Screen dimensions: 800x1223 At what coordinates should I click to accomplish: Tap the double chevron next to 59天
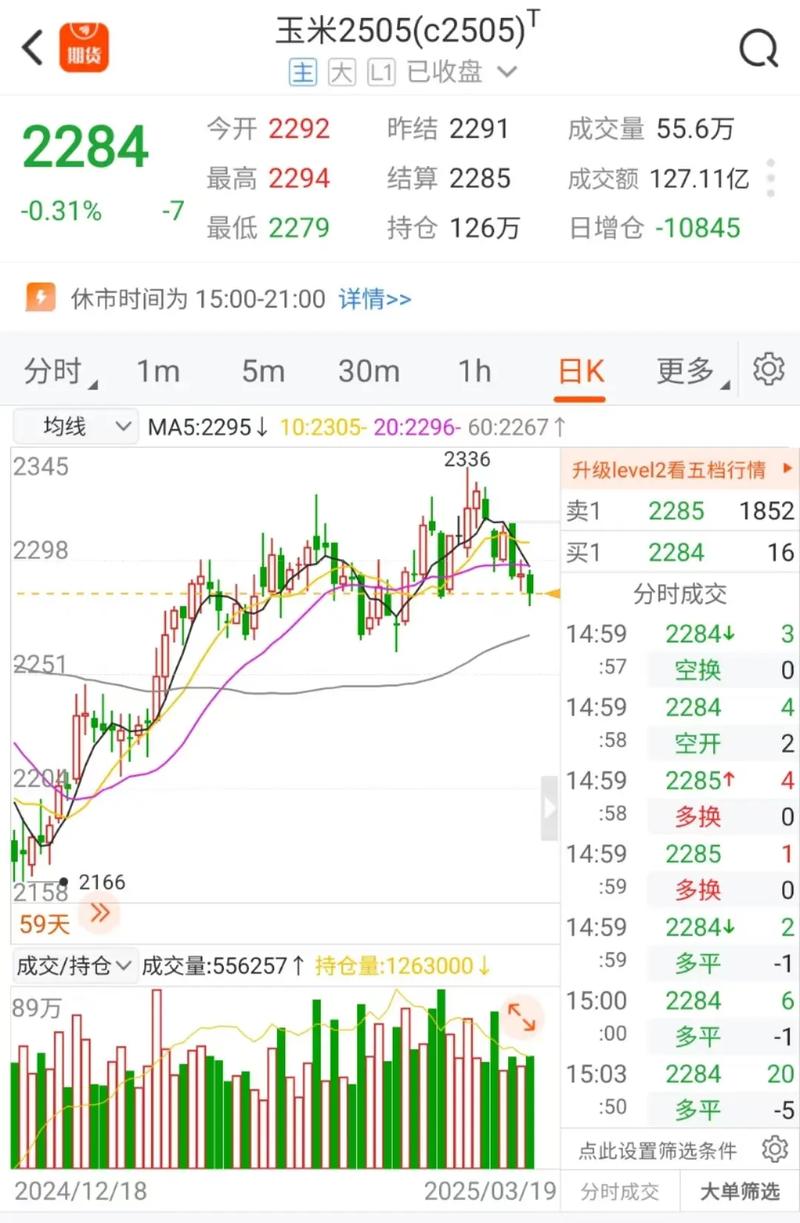point(98,912)
